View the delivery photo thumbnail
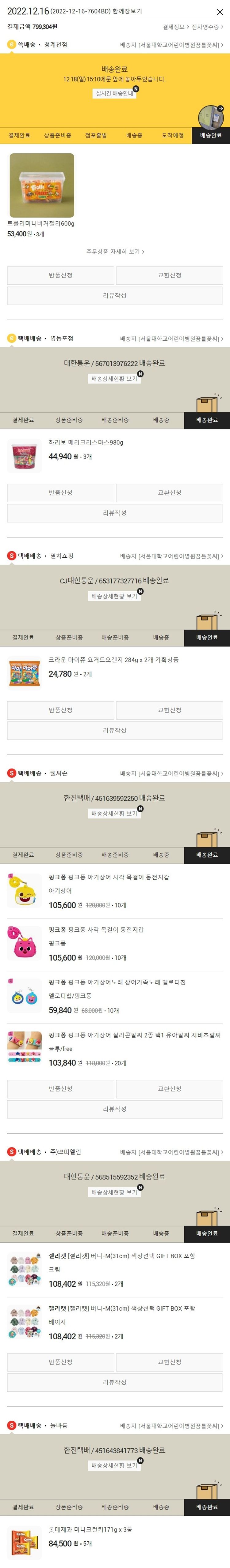230x1568 pixels. click(211, 116)
